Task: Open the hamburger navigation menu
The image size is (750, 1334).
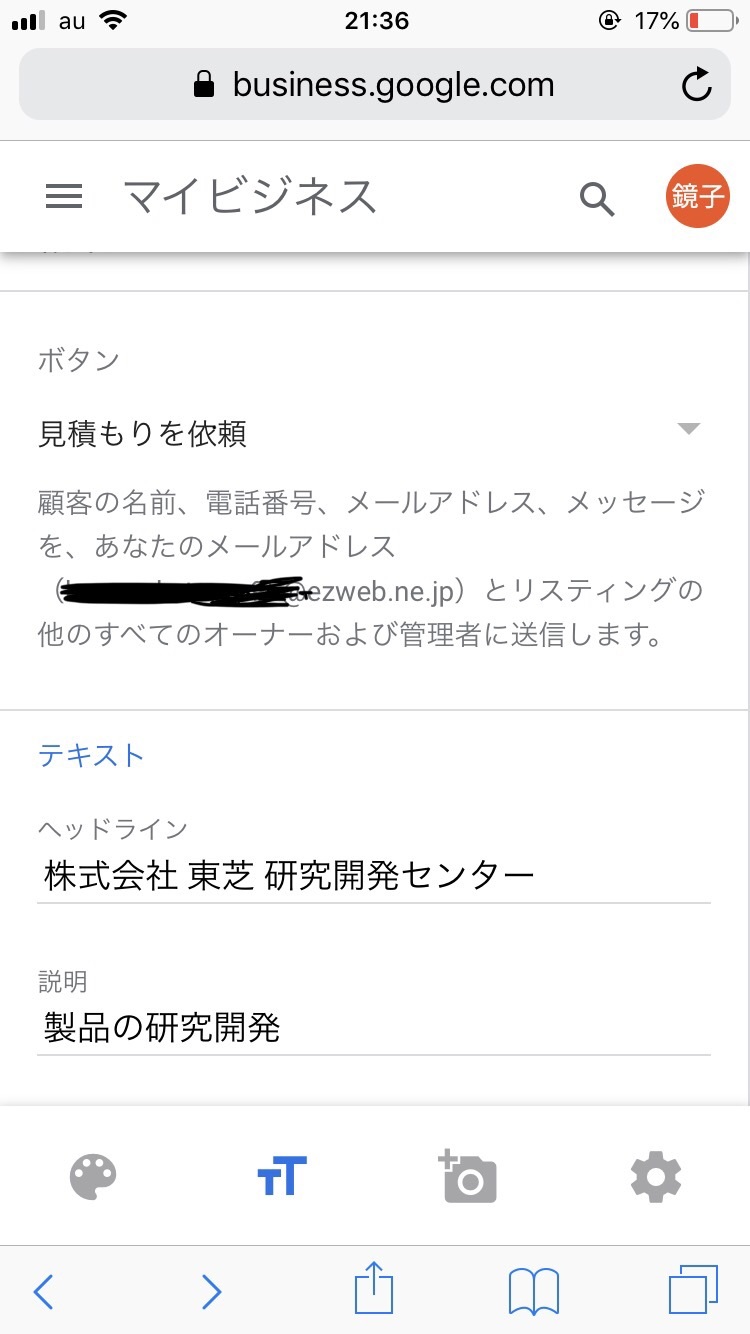Action: coord(64,197)
